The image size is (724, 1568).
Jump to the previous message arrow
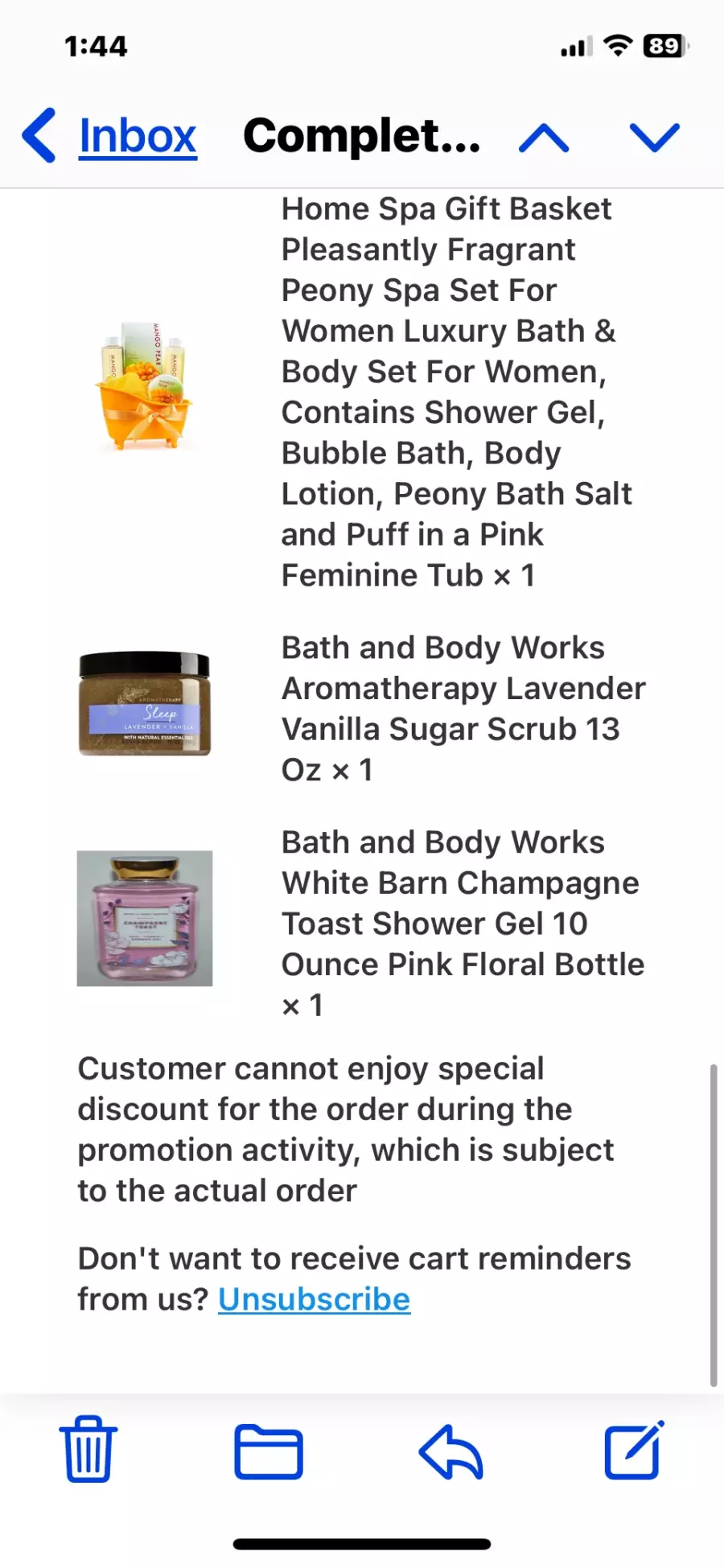[x=544, y=138]
